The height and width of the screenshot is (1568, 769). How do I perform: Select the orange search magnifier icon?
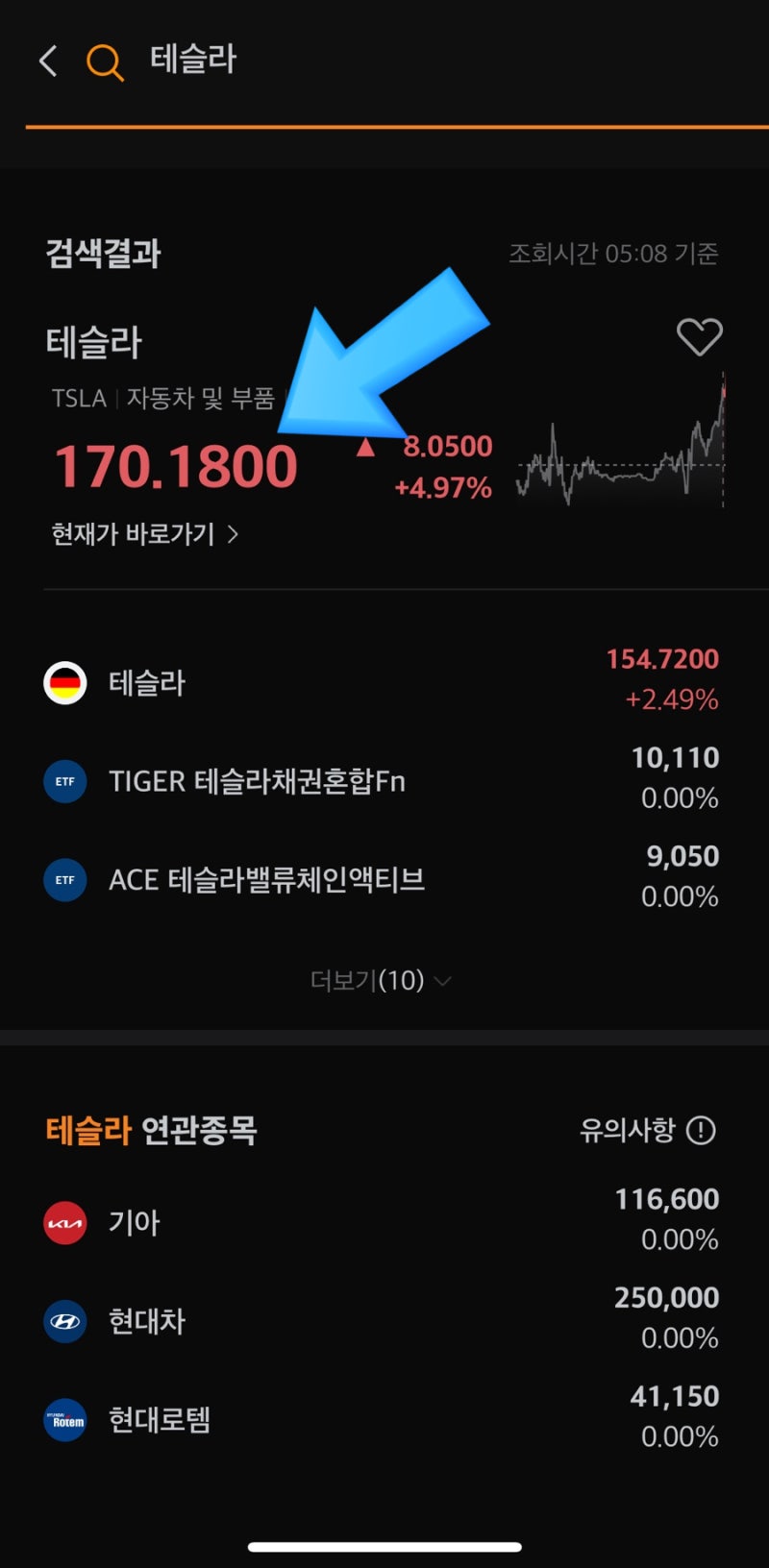106,60
